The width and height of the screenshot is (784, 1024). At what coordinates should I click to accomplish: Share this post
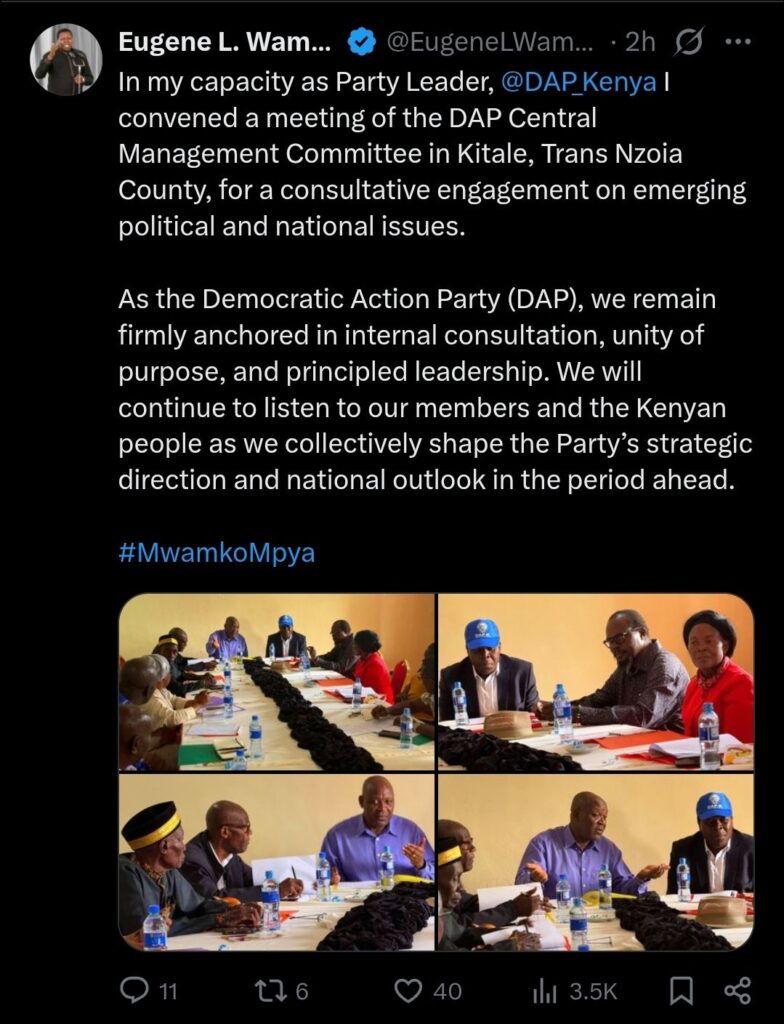click(737, 990)
